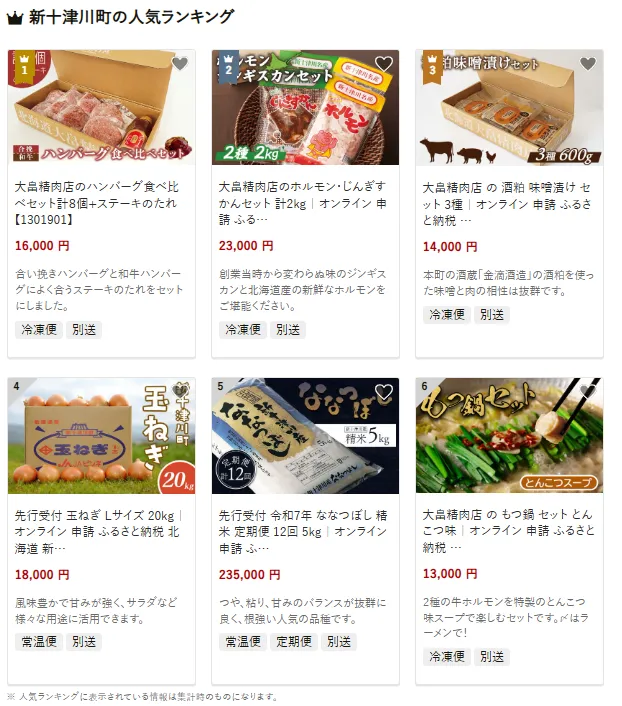Open the ハンバーグ食べ比べセット product card

click(100, 195)
